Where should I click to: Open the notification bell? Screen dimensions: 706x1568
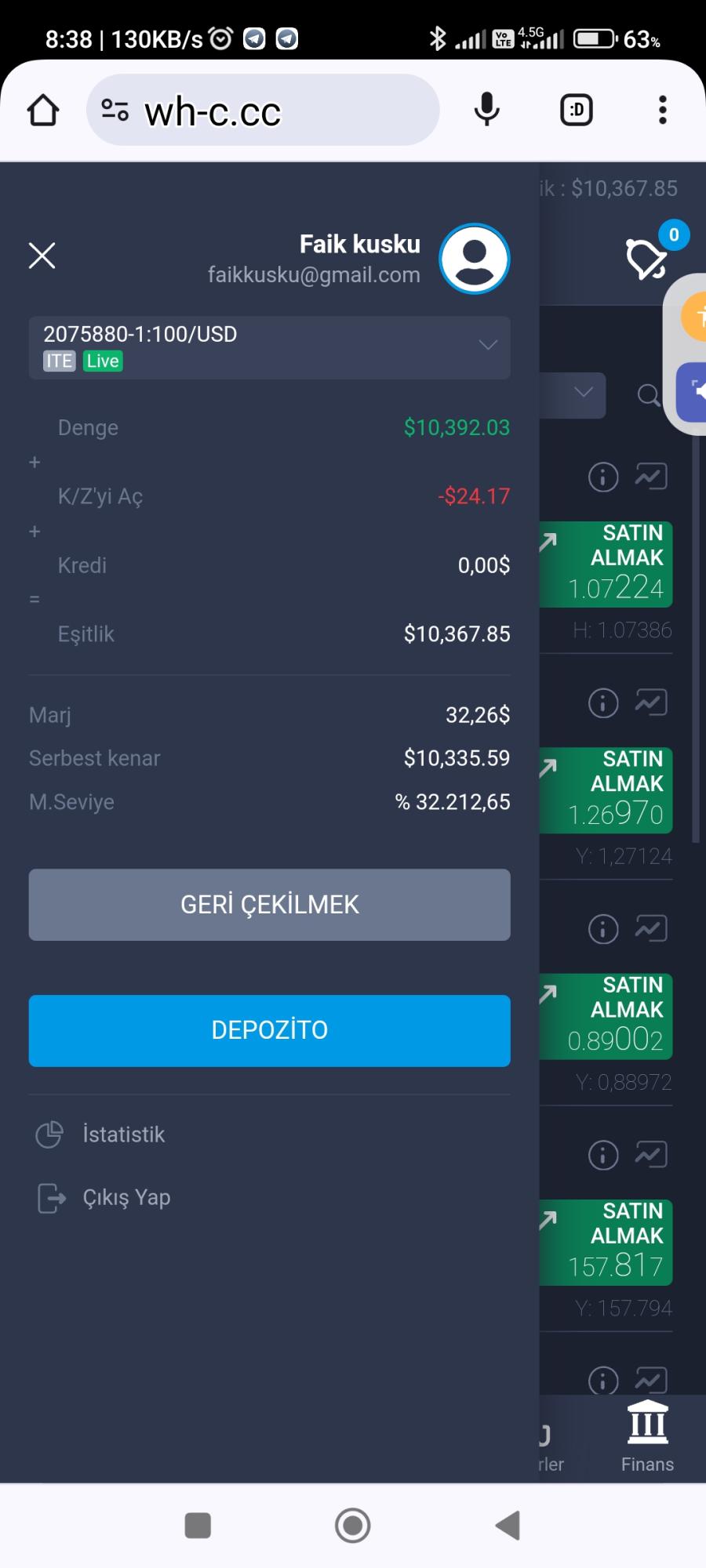648,259
